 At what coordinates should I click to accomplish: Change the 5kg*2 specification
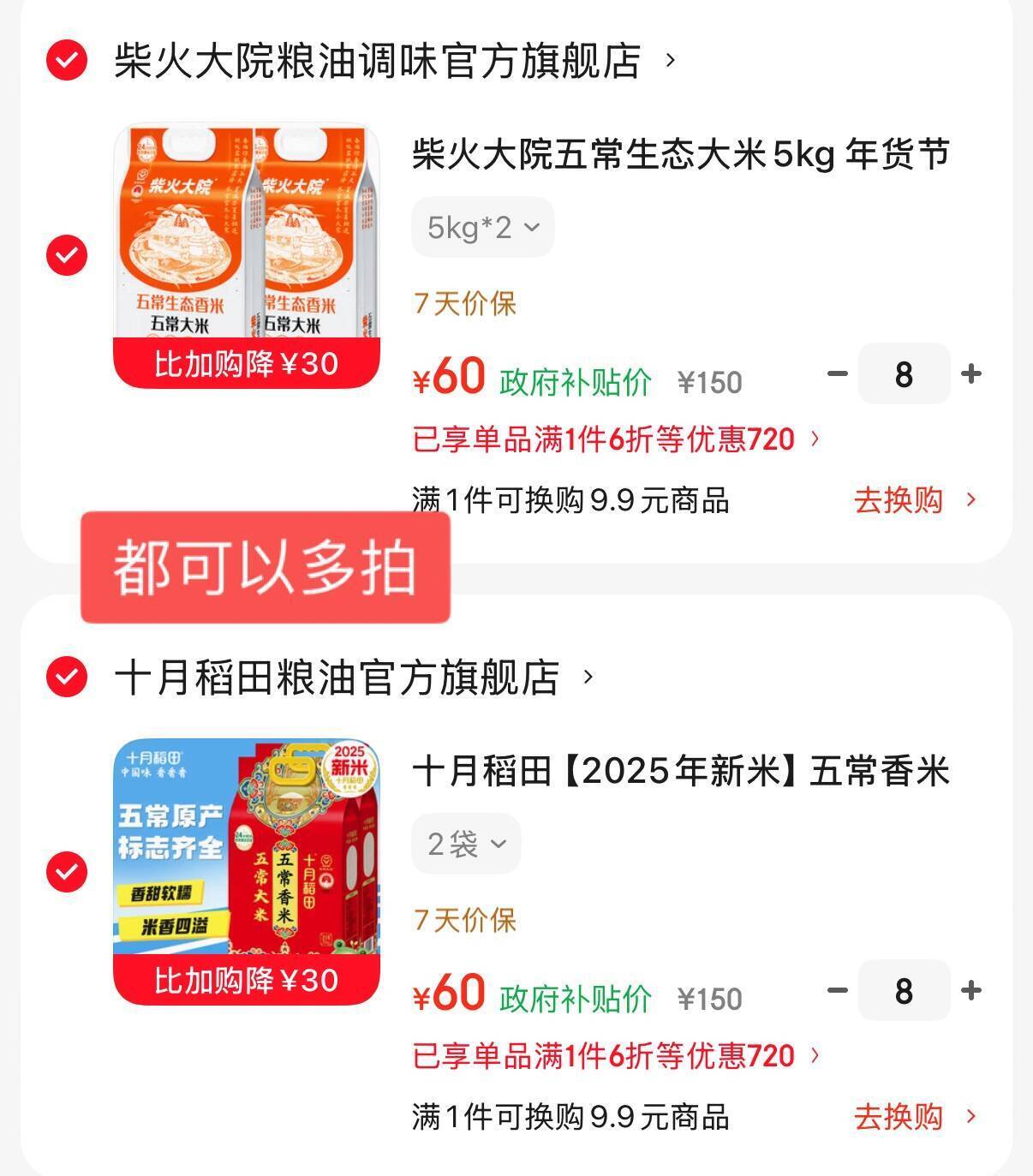point(482,227)
